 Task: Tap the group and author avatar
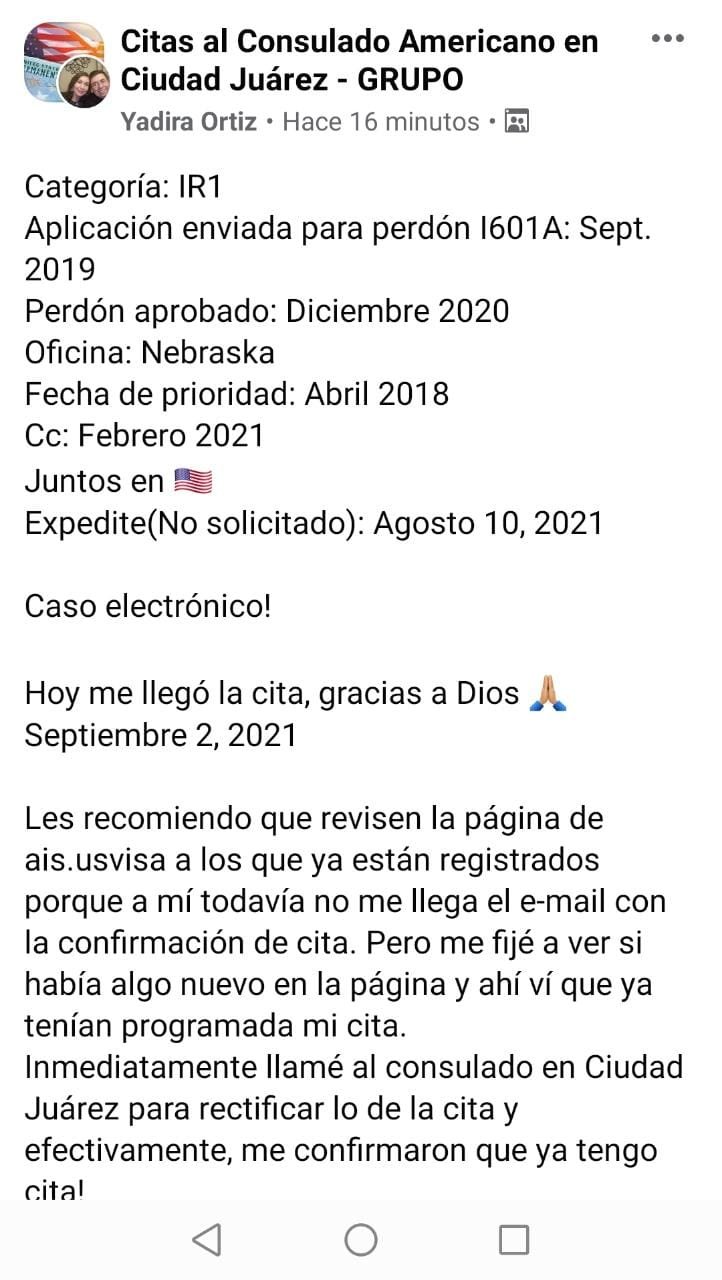[x=65, y=64]
